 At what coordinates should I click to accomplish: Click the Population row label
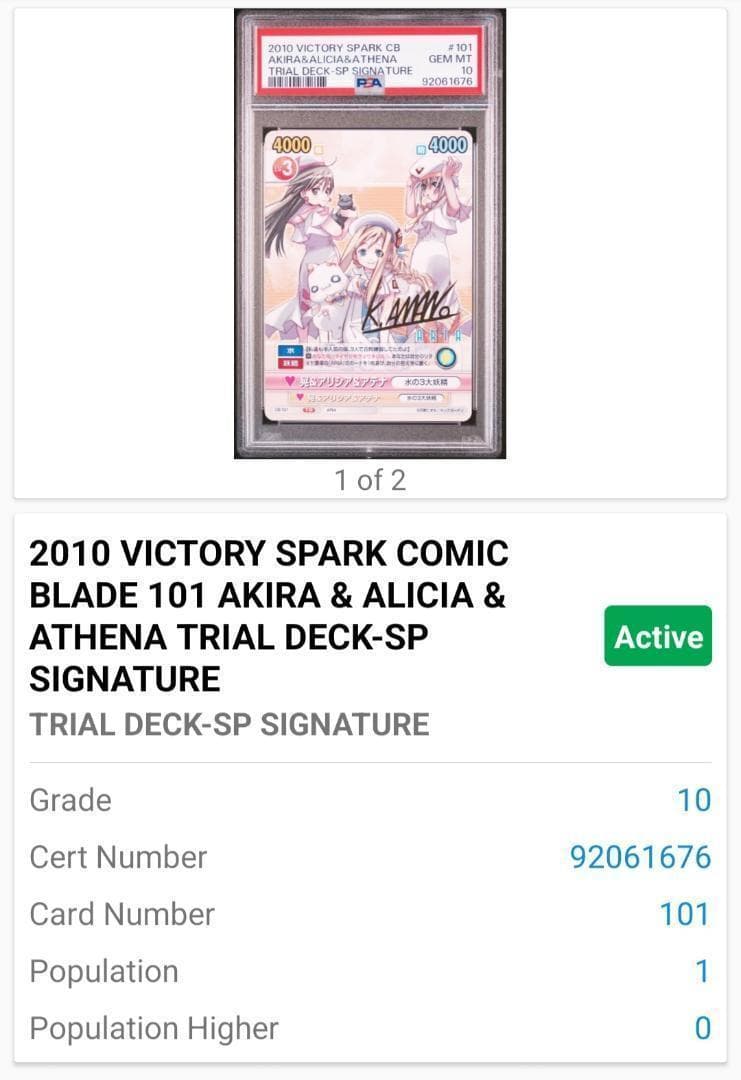click(103, 971)
